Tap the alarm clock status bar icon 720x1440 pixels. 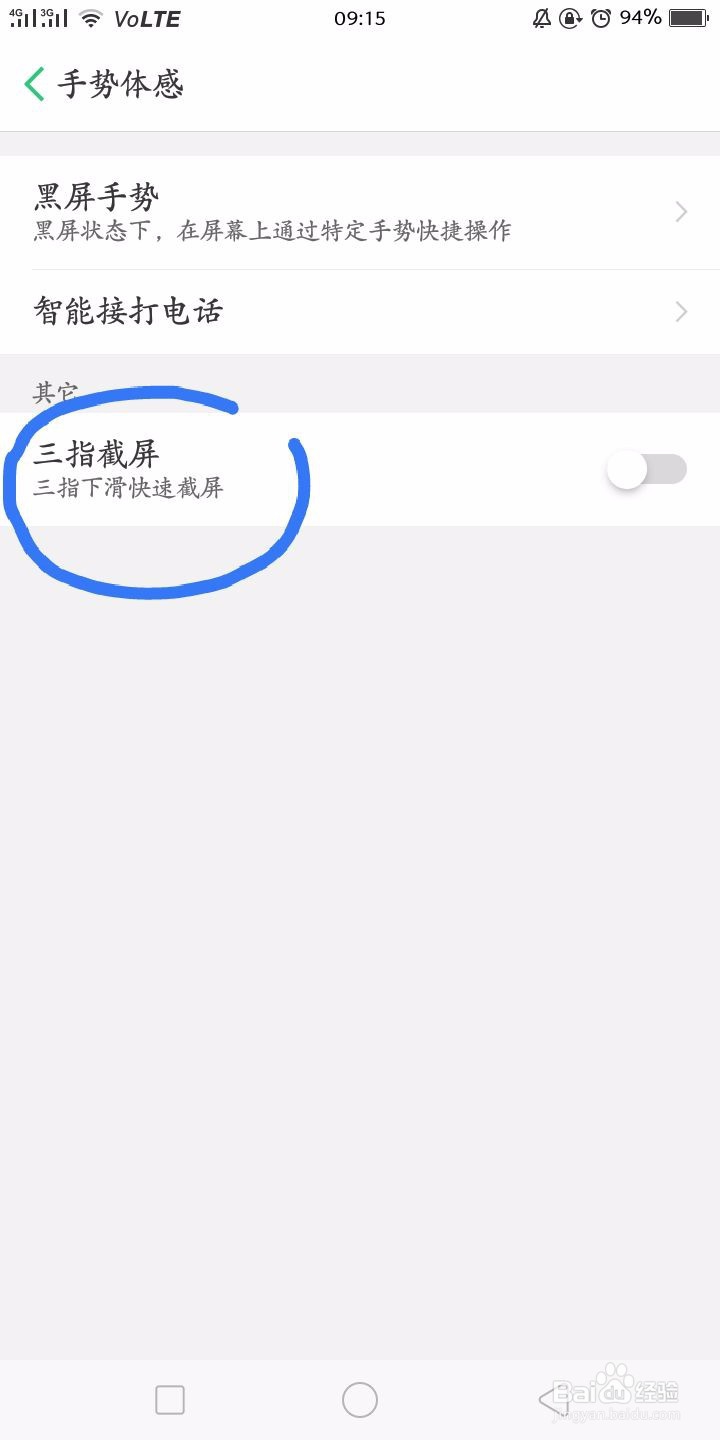600,17
